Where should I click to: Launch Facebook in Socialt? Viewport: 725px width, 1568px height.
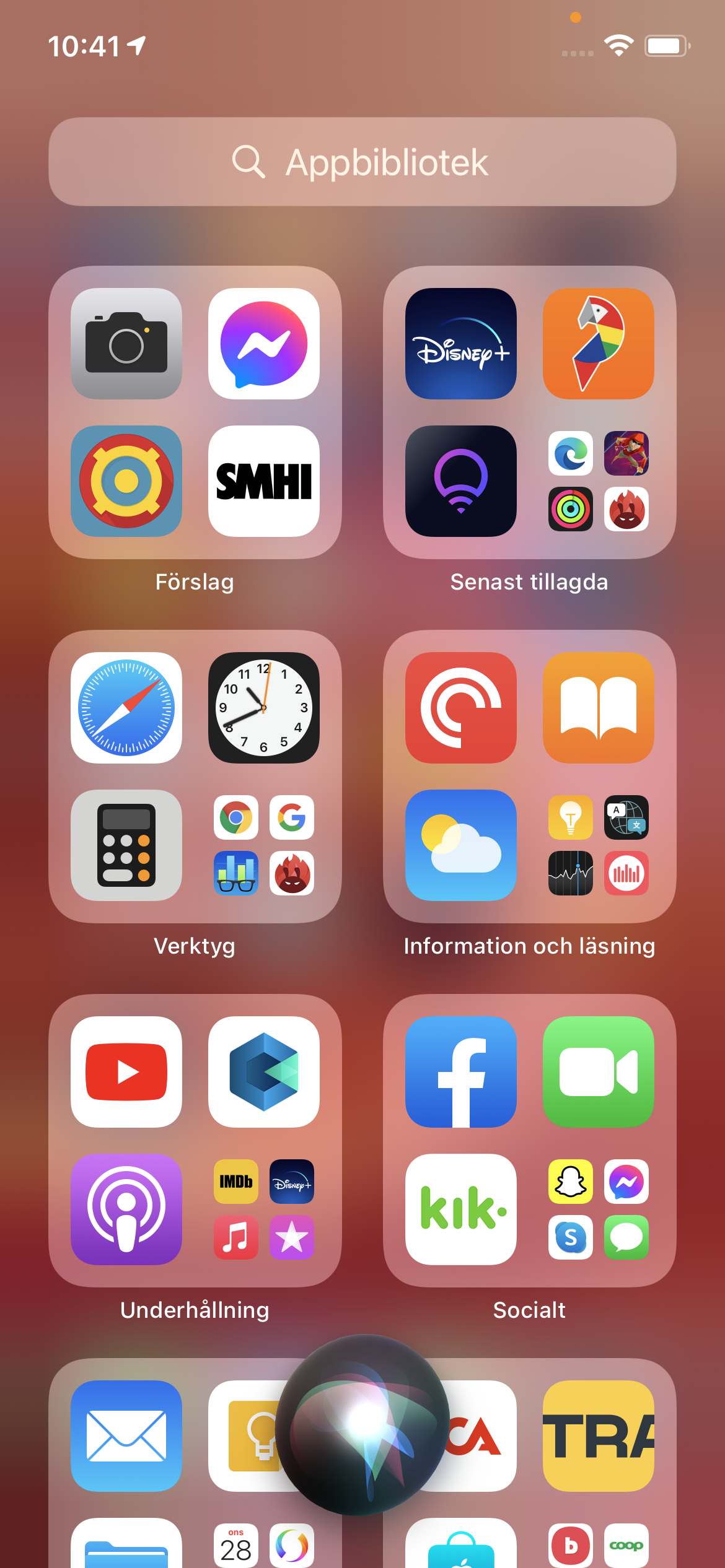(461, 1071)
